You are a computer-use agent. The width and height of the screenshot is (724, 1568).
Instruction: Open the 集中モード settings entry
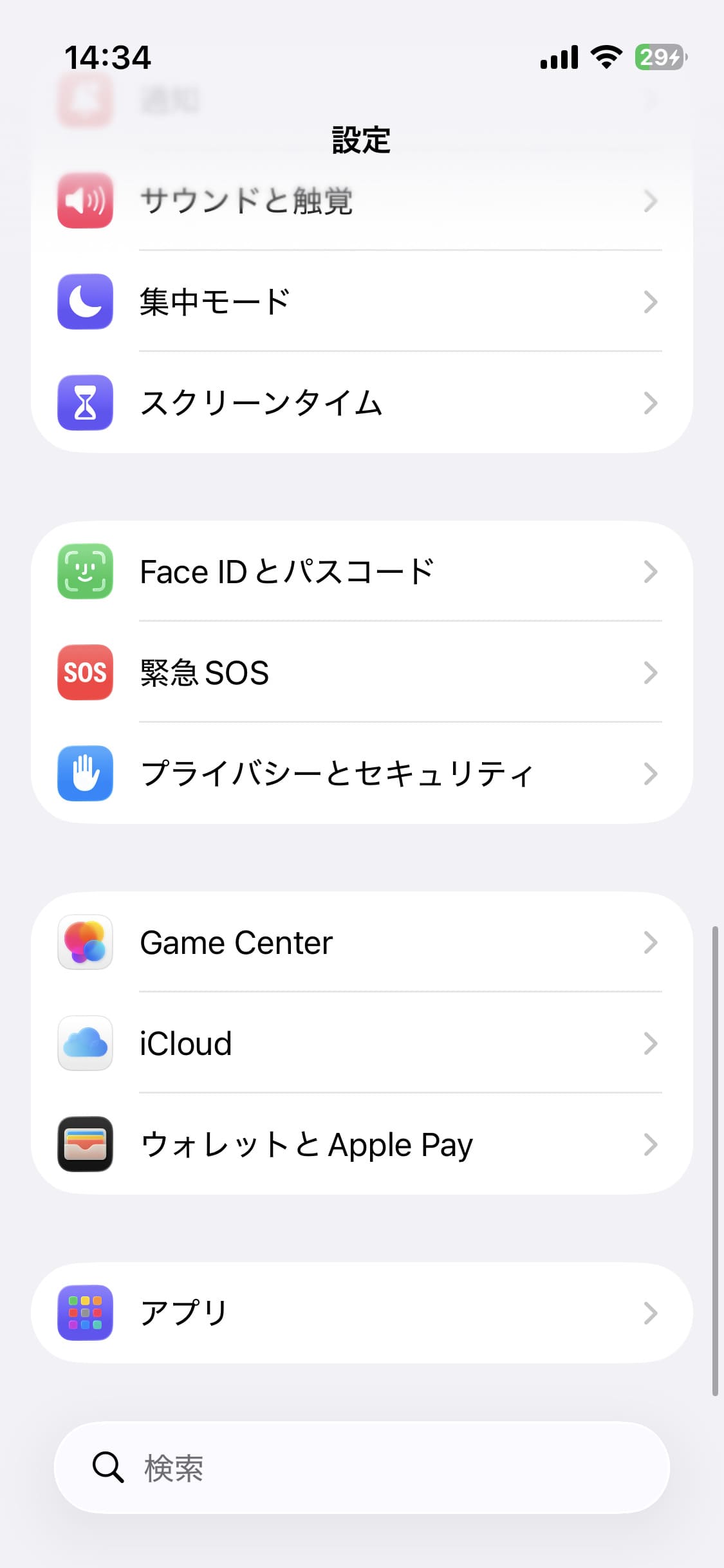click(360, 302)
